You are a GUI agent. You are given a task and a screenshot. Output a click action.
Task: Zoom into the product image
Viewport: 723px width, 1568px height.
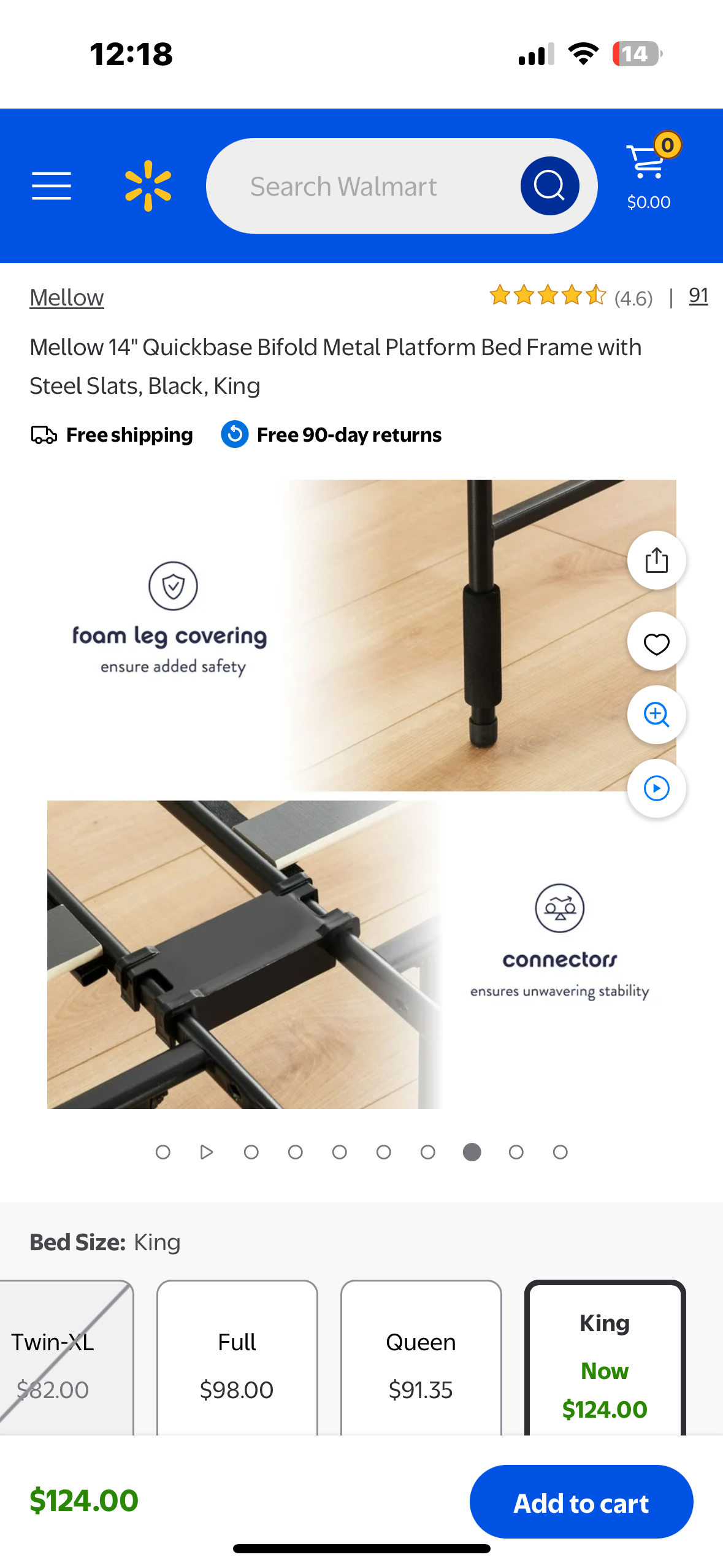[656, 715]
